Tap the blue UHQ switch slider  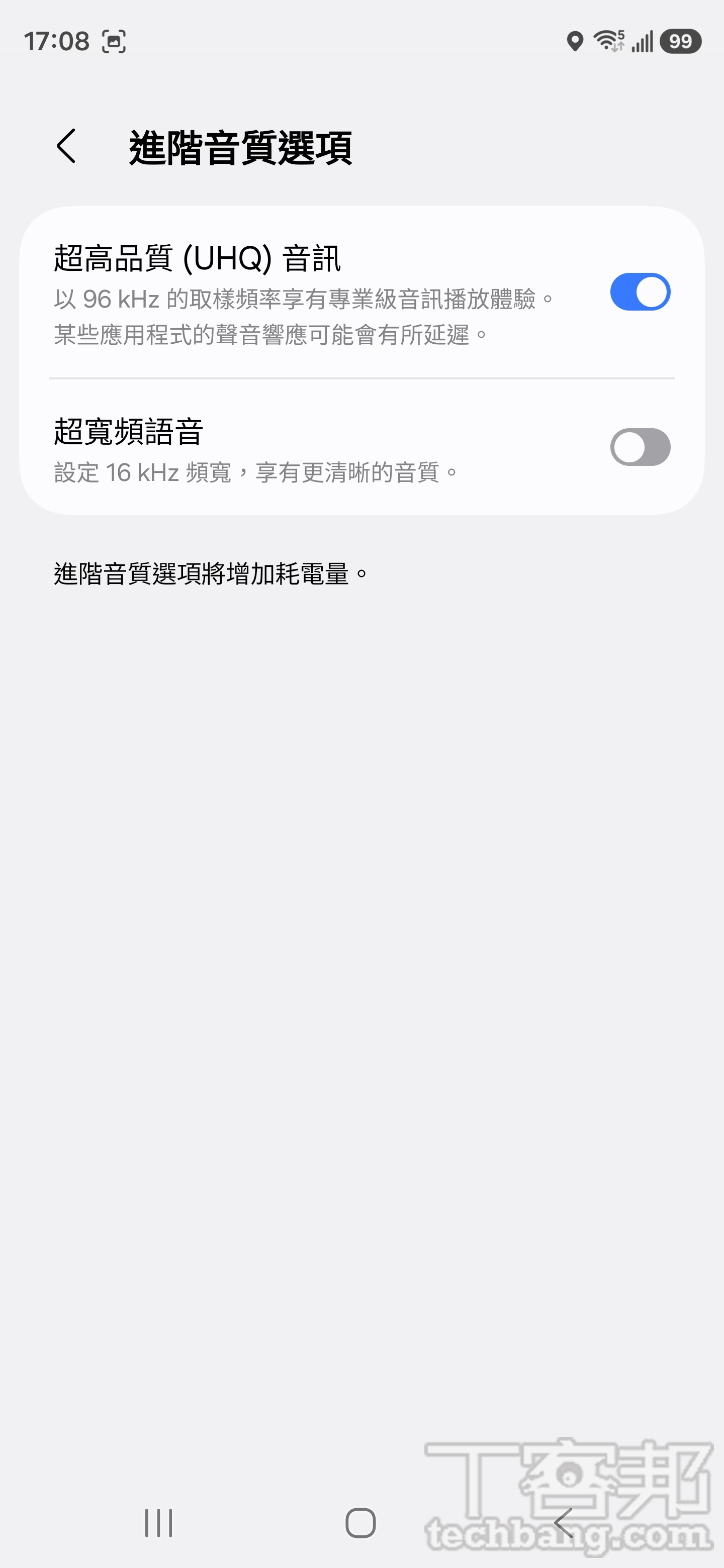(x=641, y=292)
